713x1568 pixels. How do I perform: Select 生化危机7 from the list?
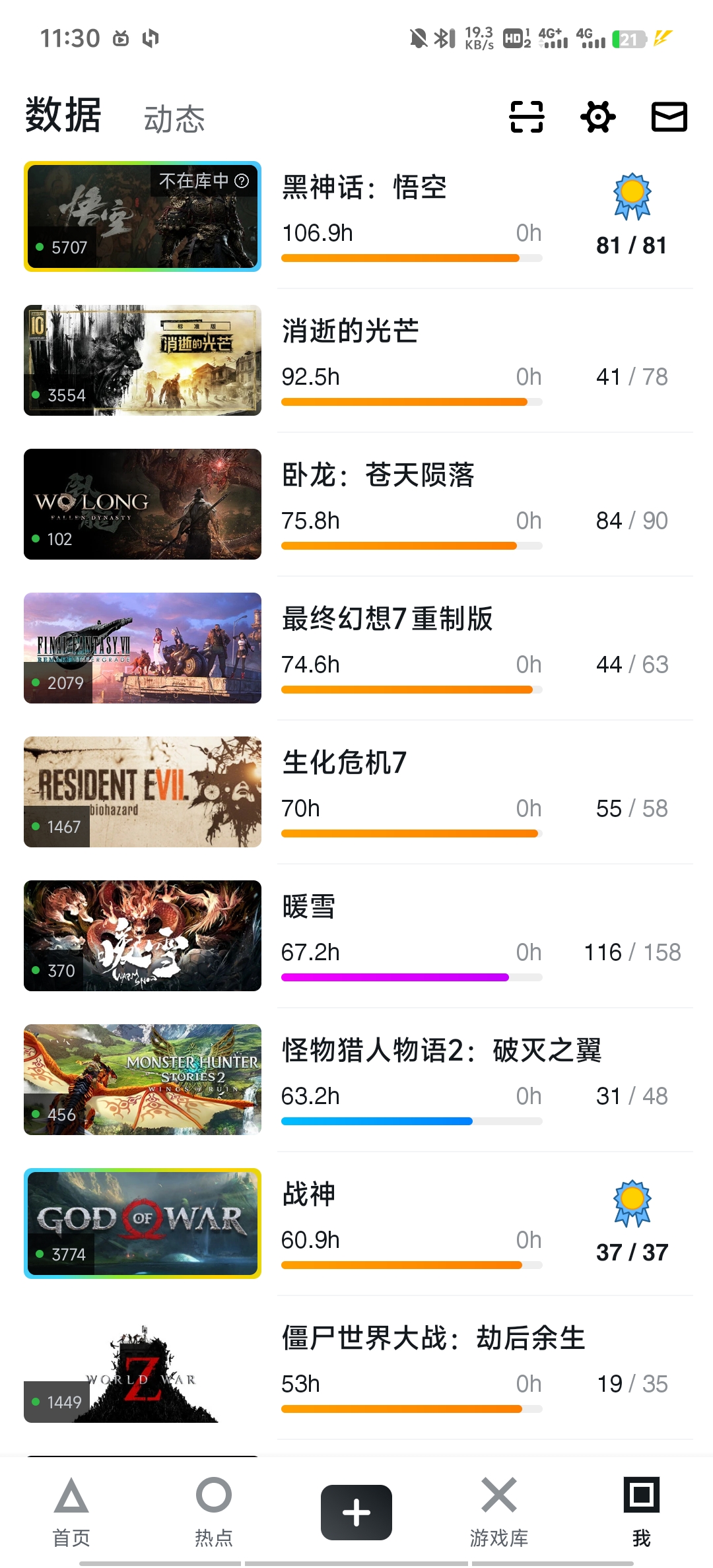pos(344,763)
